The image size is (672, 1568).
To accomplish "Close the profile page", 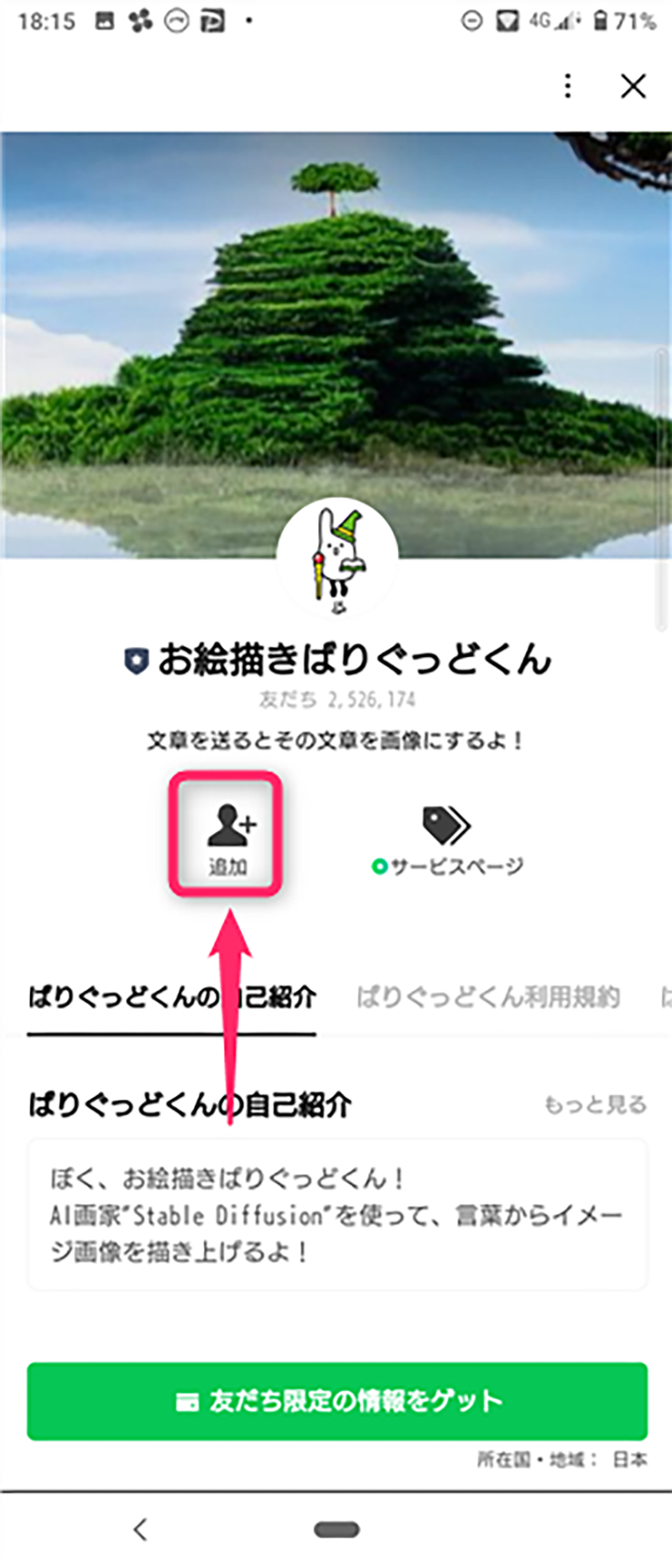I will click(633, 86).
